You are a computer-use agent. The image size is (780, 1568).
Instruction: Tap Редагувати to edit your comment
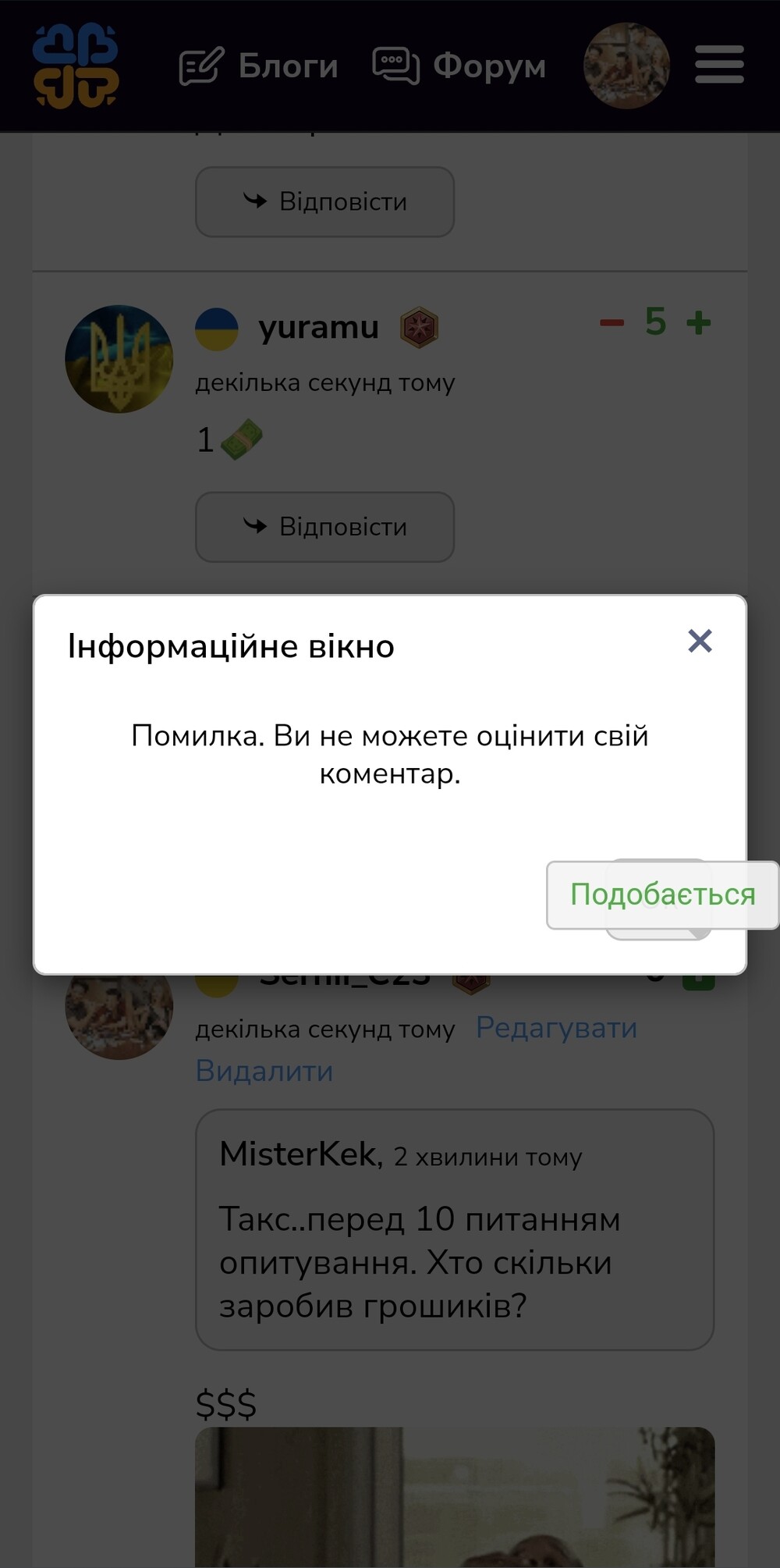click(556, 1028)
